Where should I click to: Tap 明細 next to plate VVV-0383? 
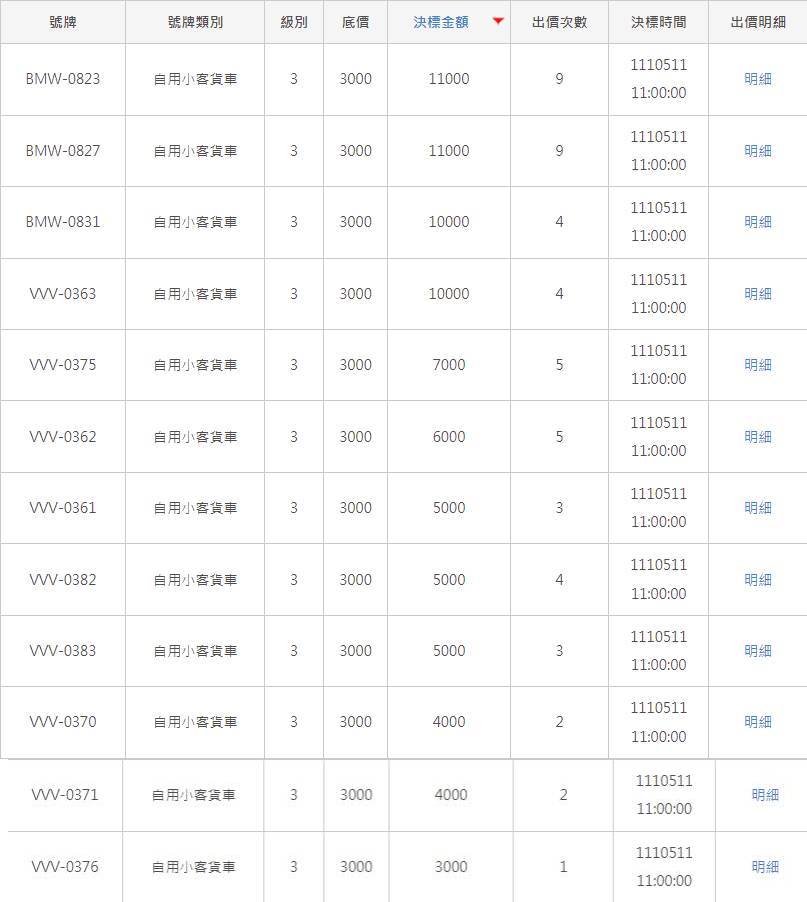[758, 651]
